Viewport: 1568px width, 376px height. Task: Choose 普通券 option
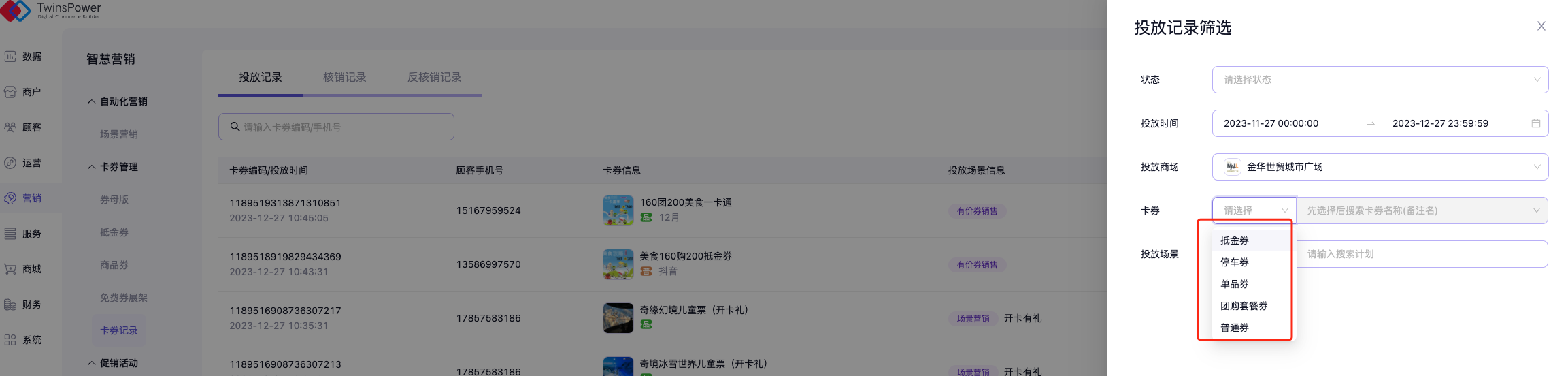pos(1235,328)
